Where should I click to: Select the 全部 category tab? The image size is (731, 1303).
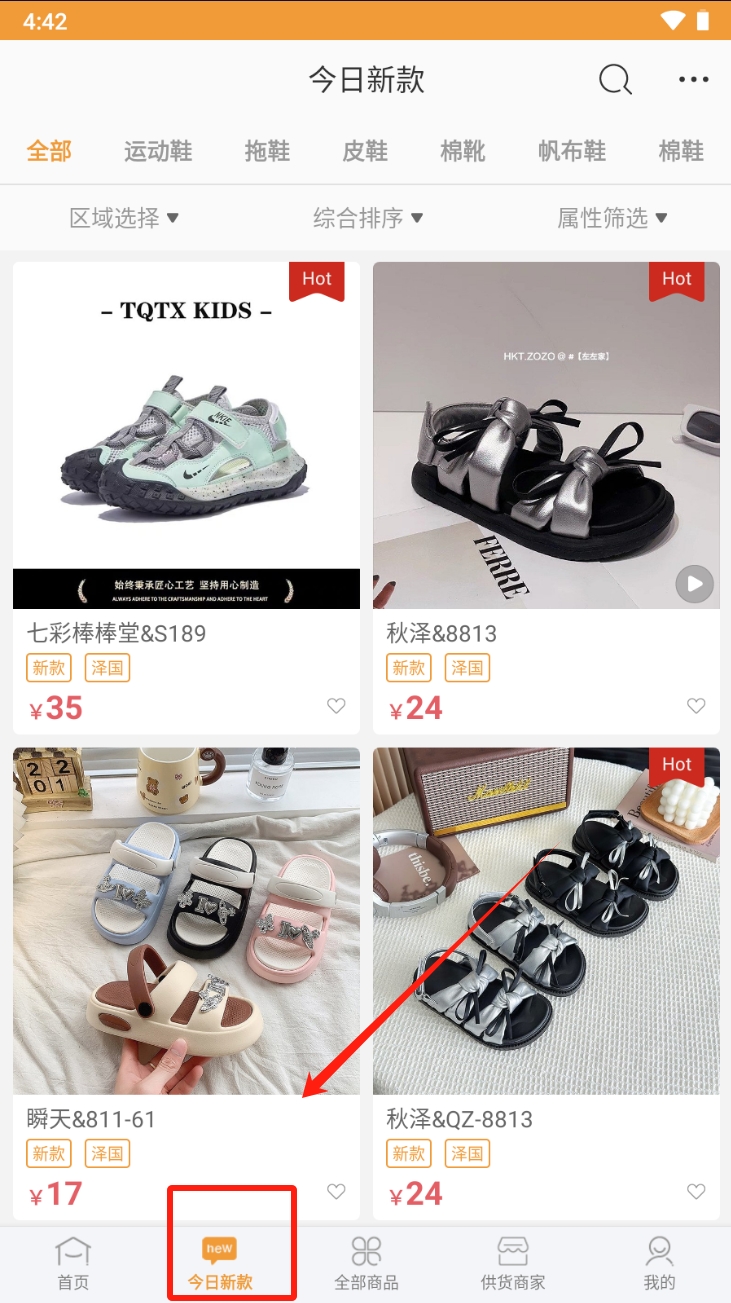click(49, 151)
